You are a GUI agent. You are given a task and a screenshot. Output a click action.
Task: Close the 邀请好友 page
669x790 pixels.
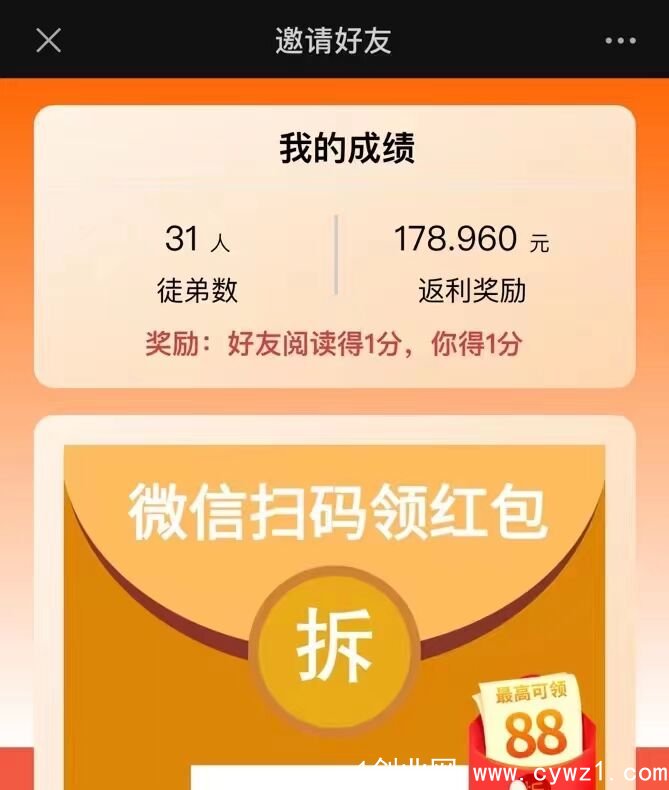[48, 40]
